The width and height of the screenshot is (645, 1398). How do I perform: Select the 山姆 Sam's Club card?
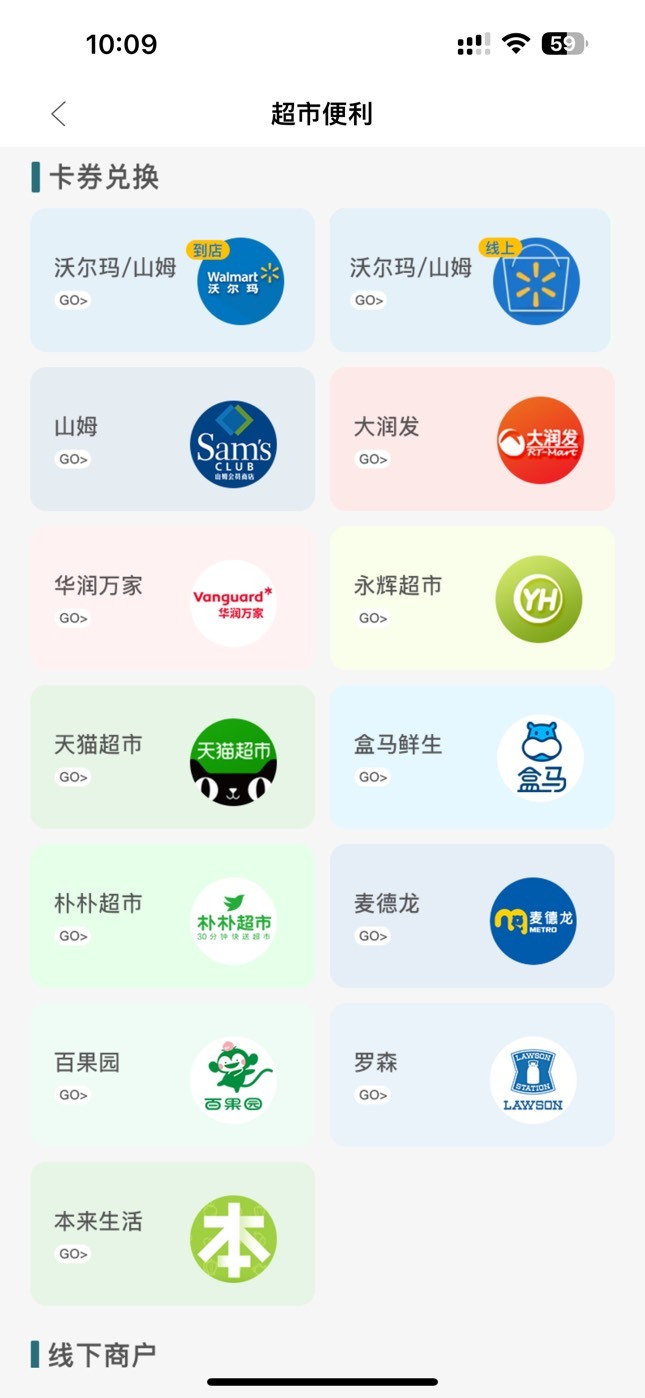[172, 439]
